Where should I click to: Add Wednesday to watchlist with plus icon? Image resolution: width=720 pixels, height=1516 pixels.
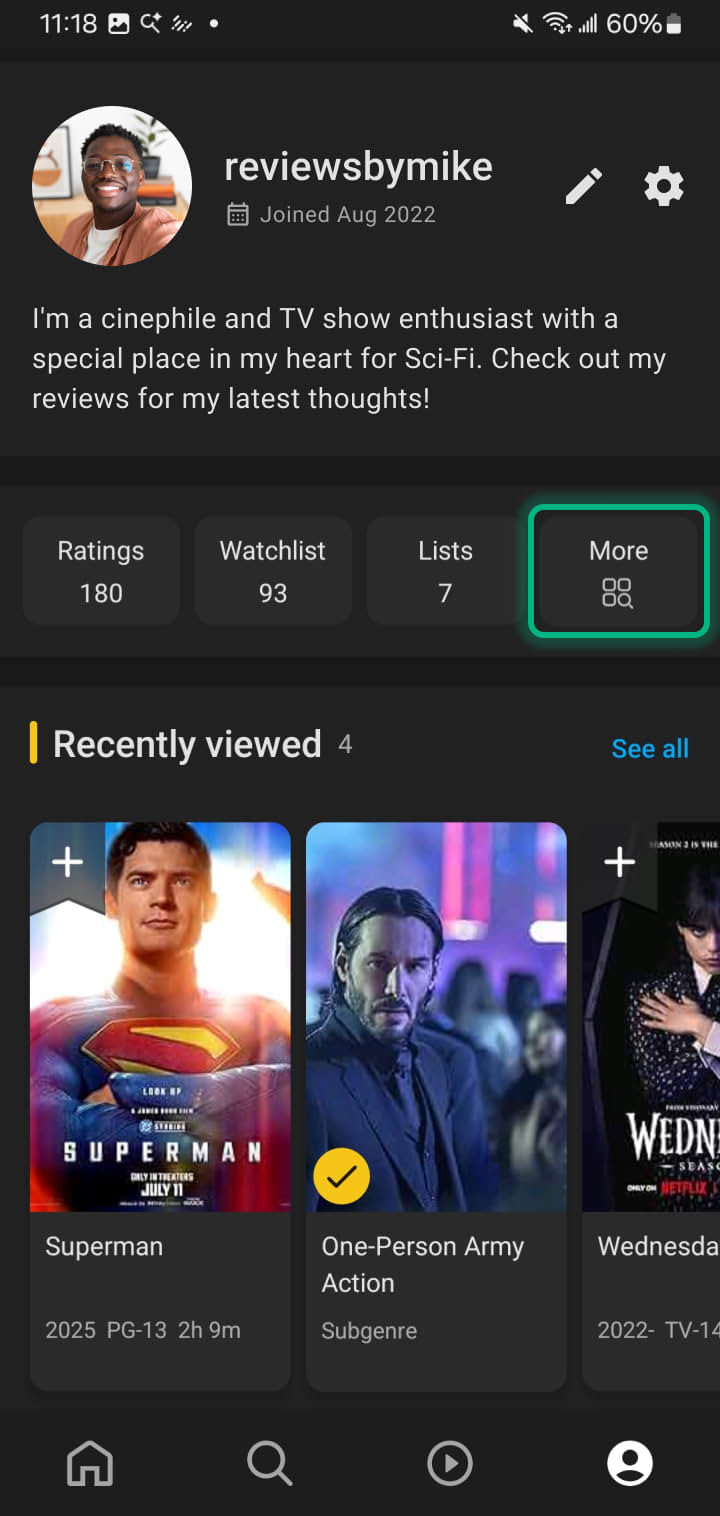pyautogui.click(x=619, y=861)
